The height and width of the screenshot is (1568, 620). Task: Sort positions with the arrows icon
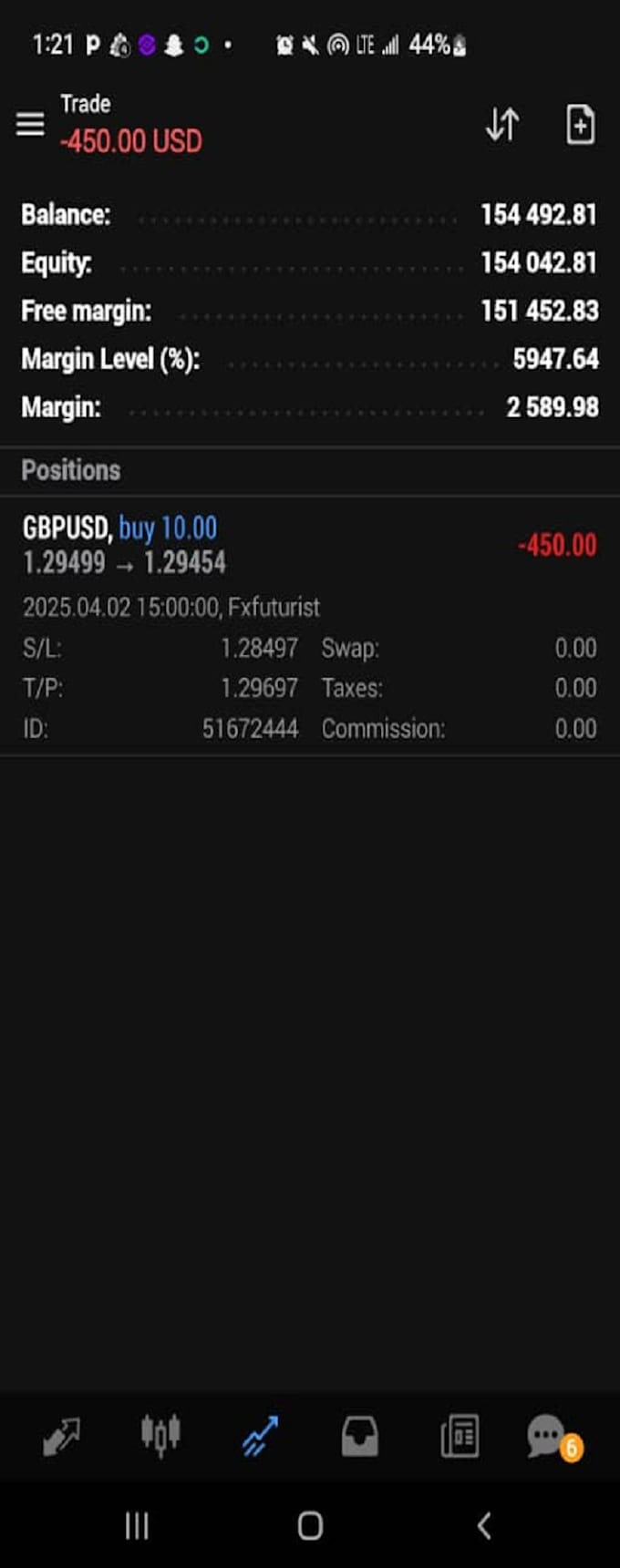point(502,125)
